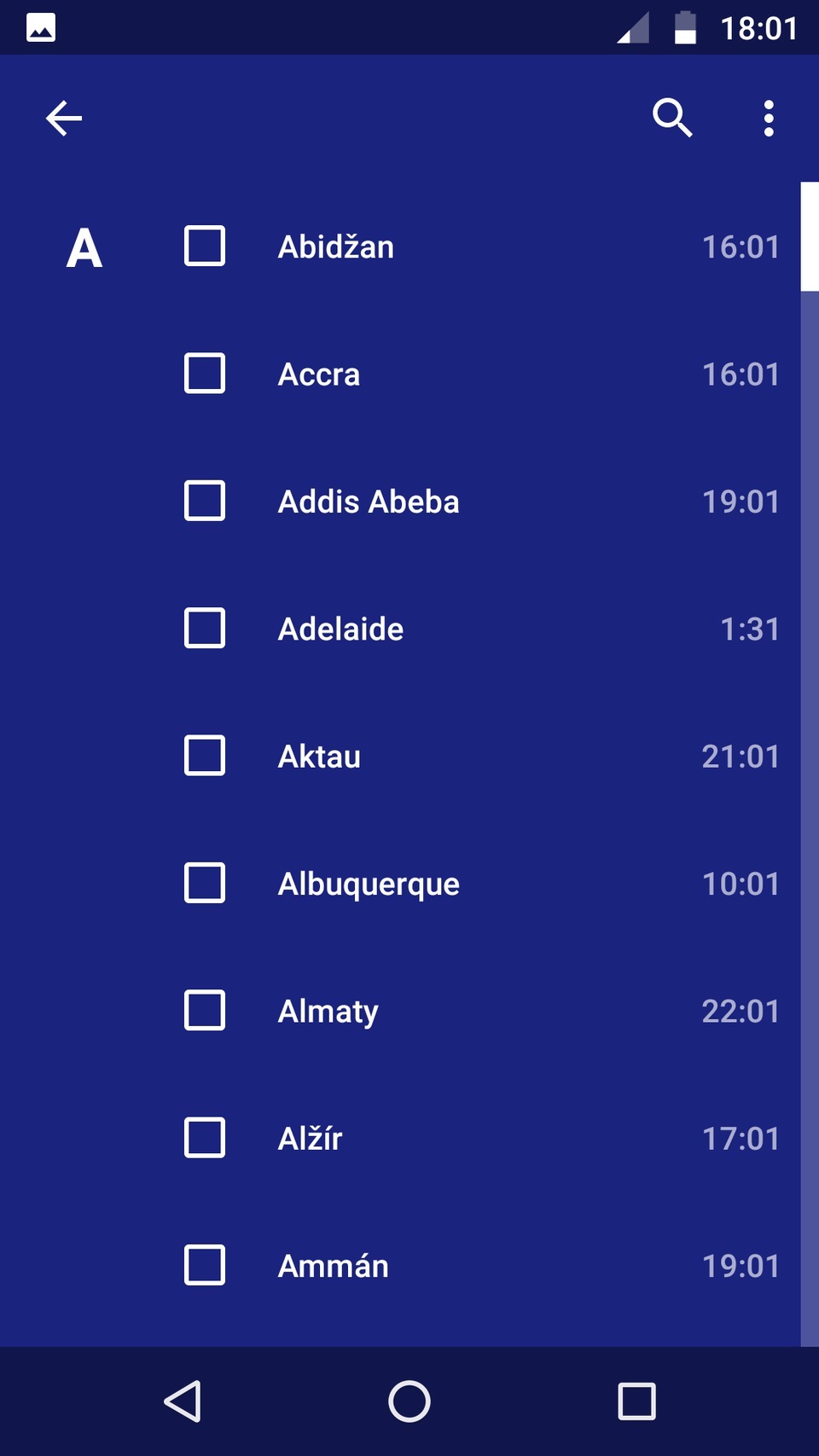
Task: Tap the system home button
Action: coord(409,1401)
